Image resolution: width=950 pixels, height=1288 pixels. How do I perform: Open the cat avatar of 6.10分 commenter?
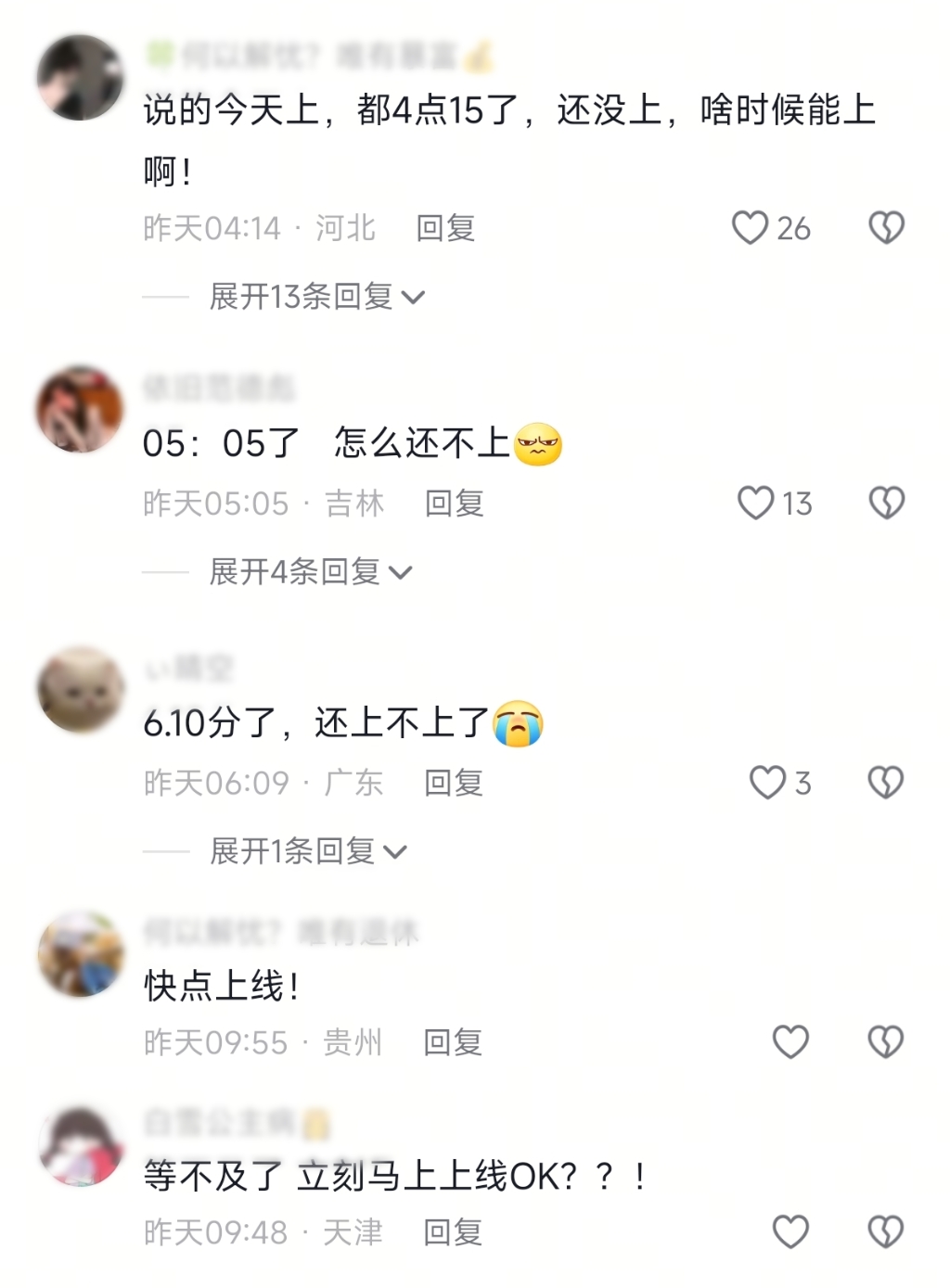click(81, 690)
